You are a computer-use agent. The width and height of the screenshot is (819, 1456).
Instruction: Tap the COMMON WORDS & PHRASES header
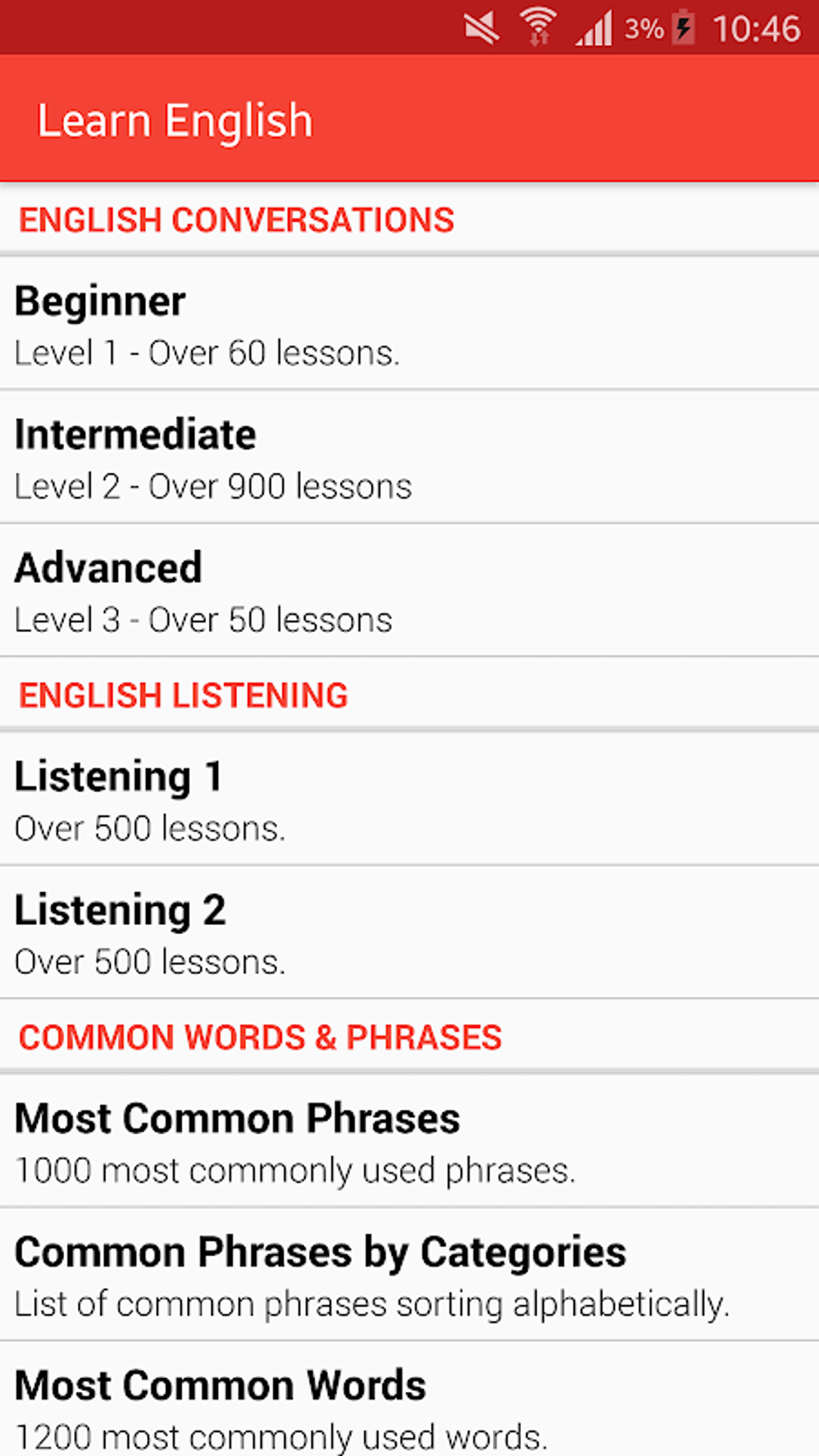tap(259, 1036)
